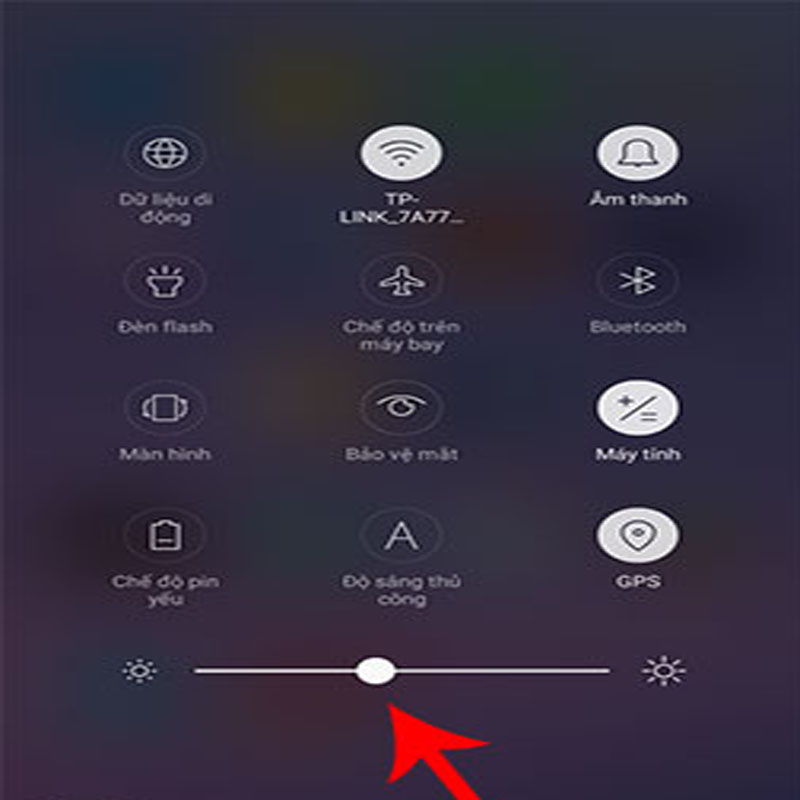The height and width of the screenshot is (800, 800).
Task: Open the calculator (Máy tính)
Action: tap(637, 410)
